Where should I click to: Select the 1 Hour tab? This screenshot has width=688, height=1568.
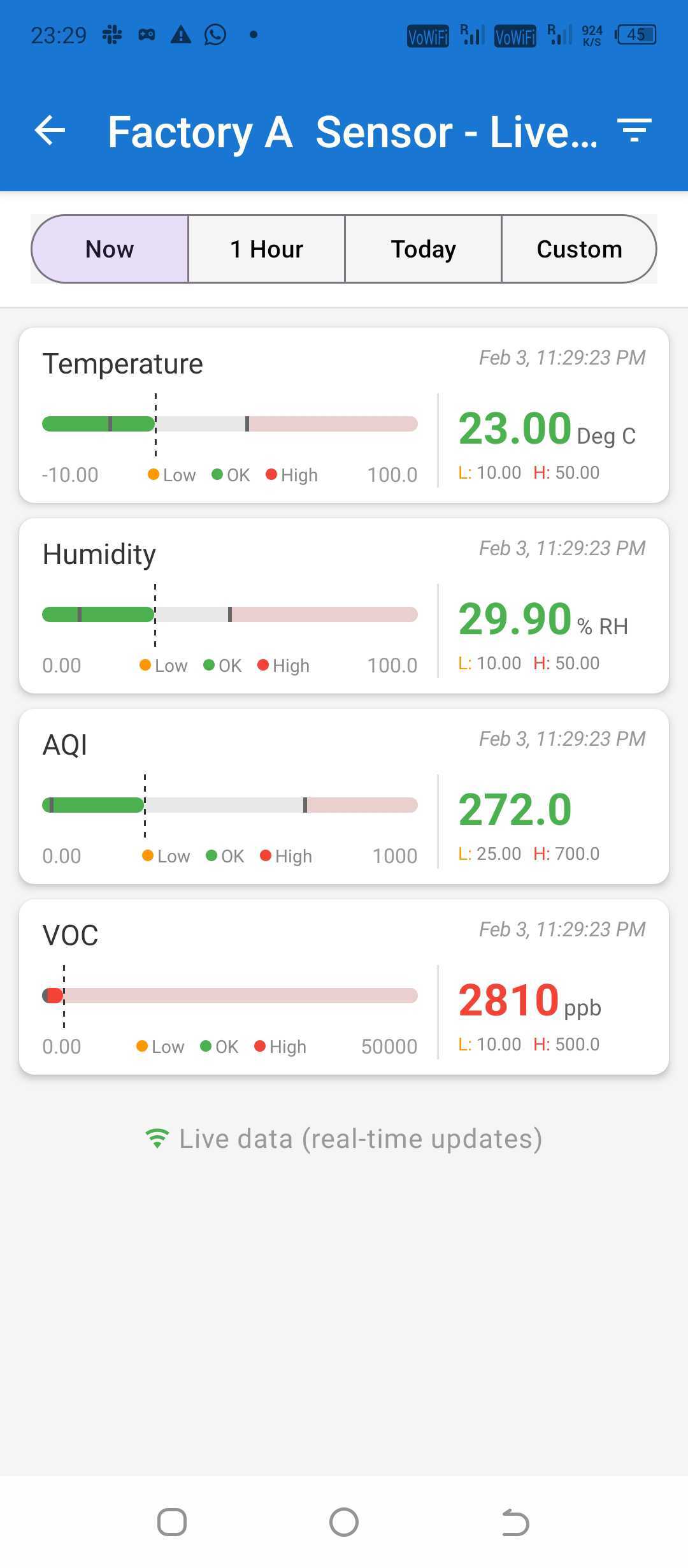click(x=266, y=249)
